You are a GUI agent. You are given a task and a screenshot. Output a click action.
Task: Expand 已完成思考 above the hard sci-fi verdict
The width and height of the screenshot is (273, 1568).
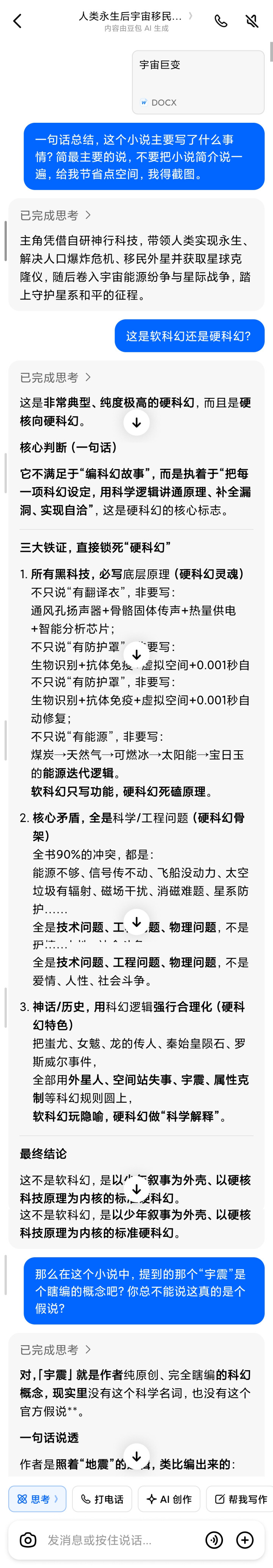point(55,377)
